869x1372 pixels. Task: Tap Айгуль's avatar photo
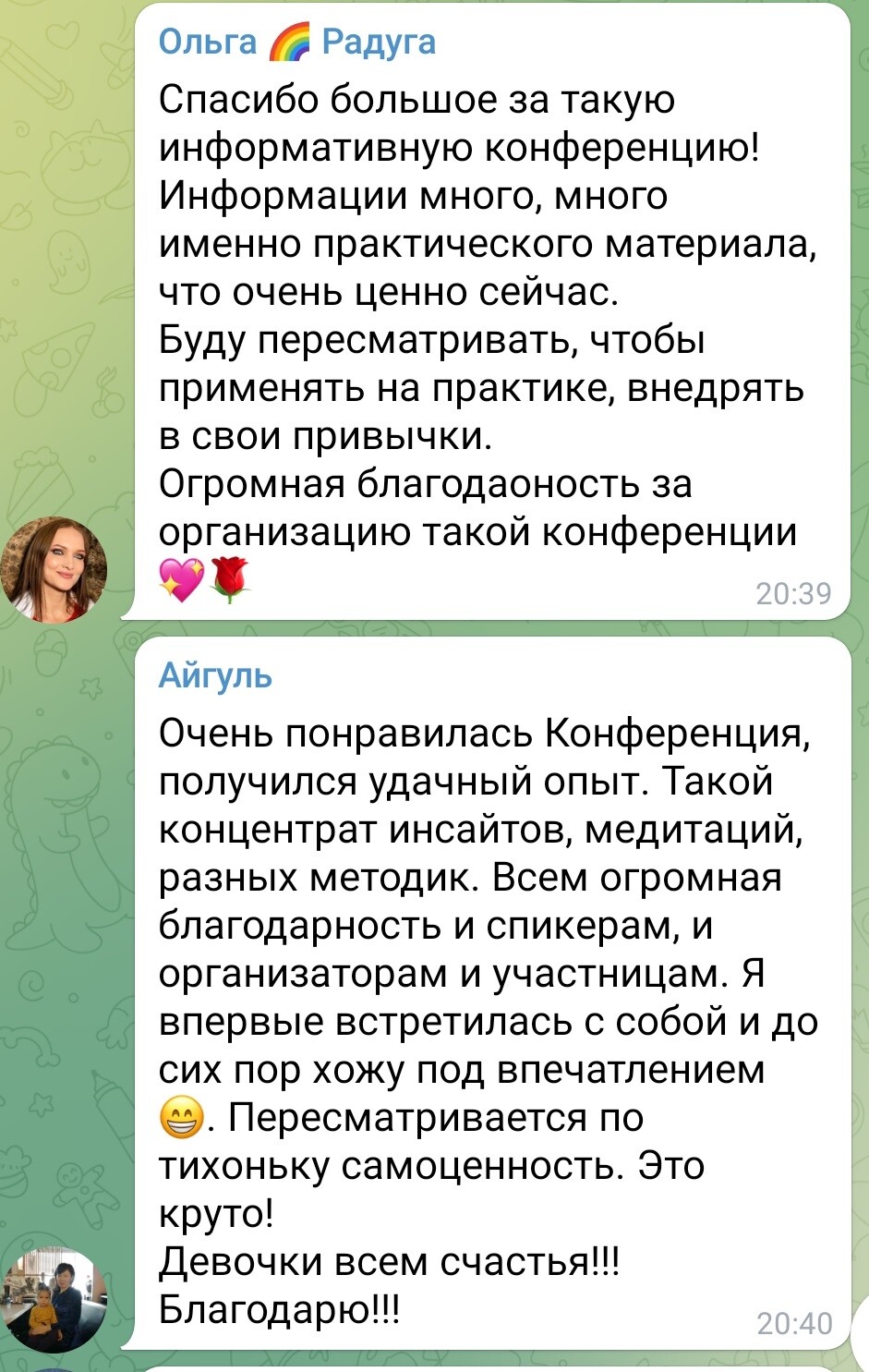[54, 1299]
